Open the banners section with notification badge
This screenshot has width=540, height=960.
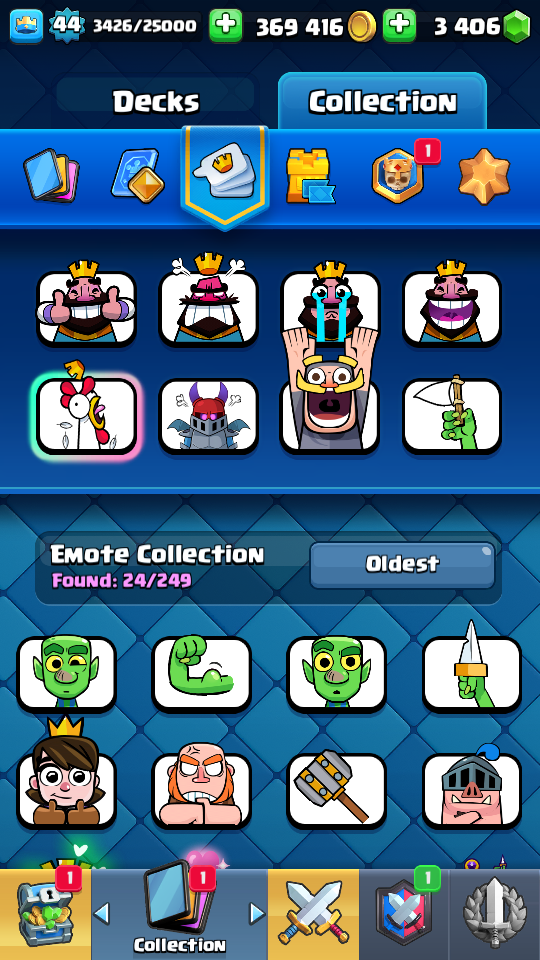click(398, 174)
